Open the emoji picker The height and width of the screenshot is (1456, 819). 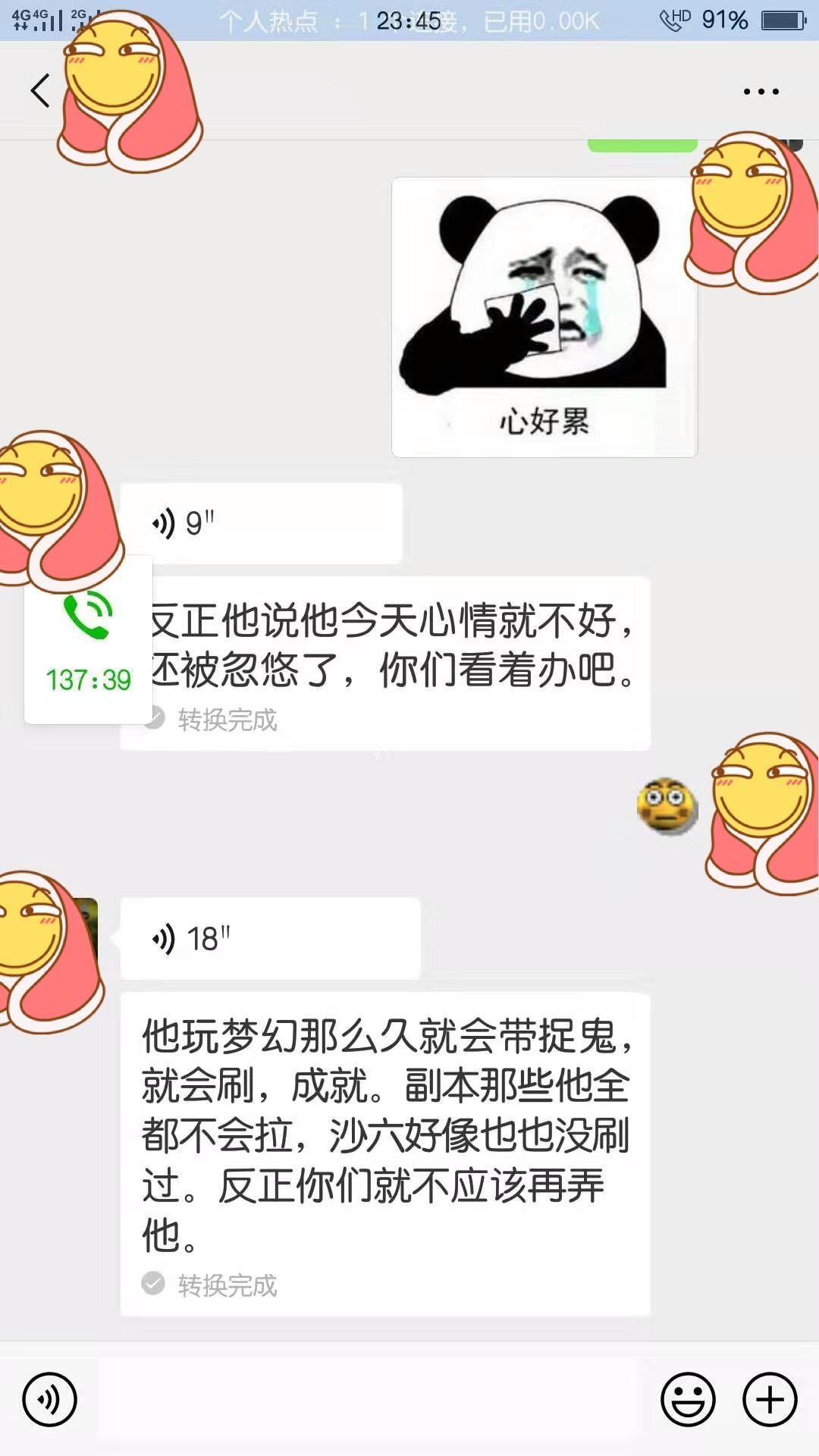688,1400
